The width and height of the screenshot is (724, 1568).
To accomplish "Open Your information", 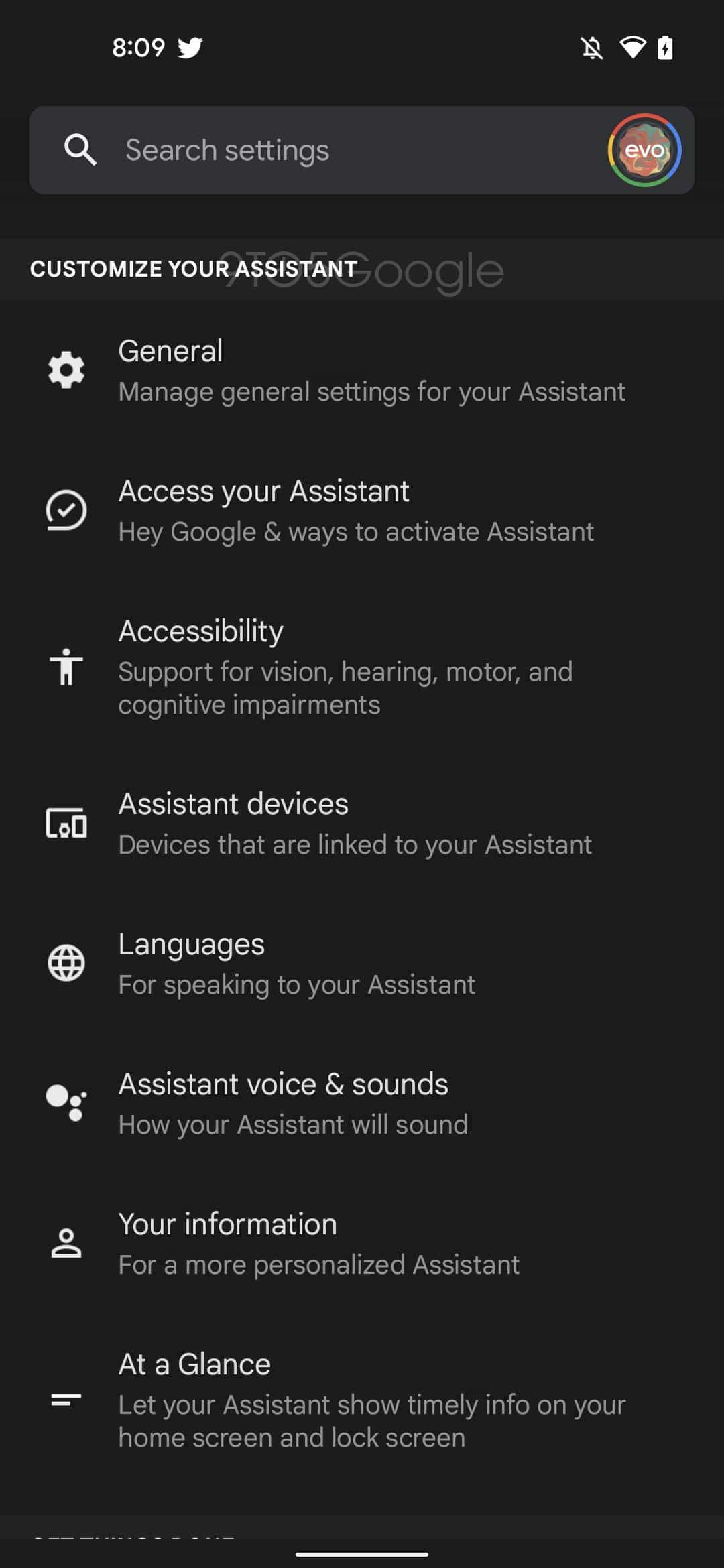I will 362,1244.
